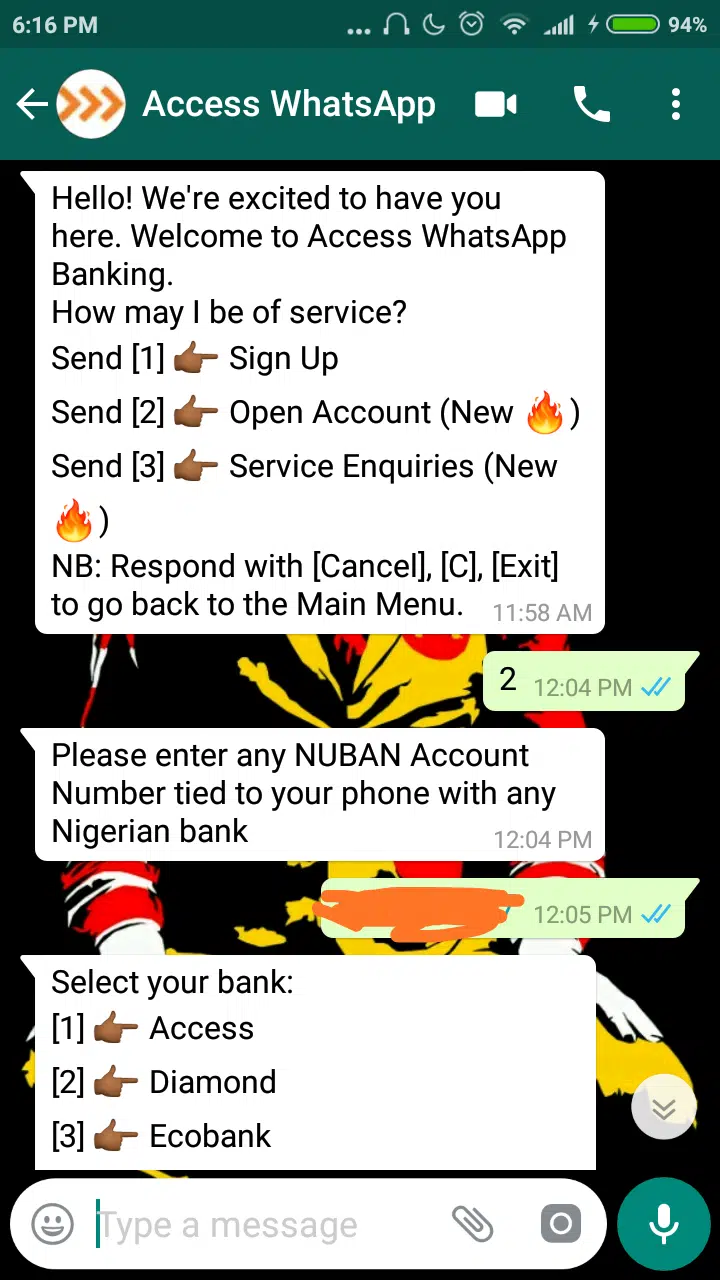Start a video call with Access WhatsApp
The width and height of the screenshot is (720, 1280).
(x=496, y=104)
